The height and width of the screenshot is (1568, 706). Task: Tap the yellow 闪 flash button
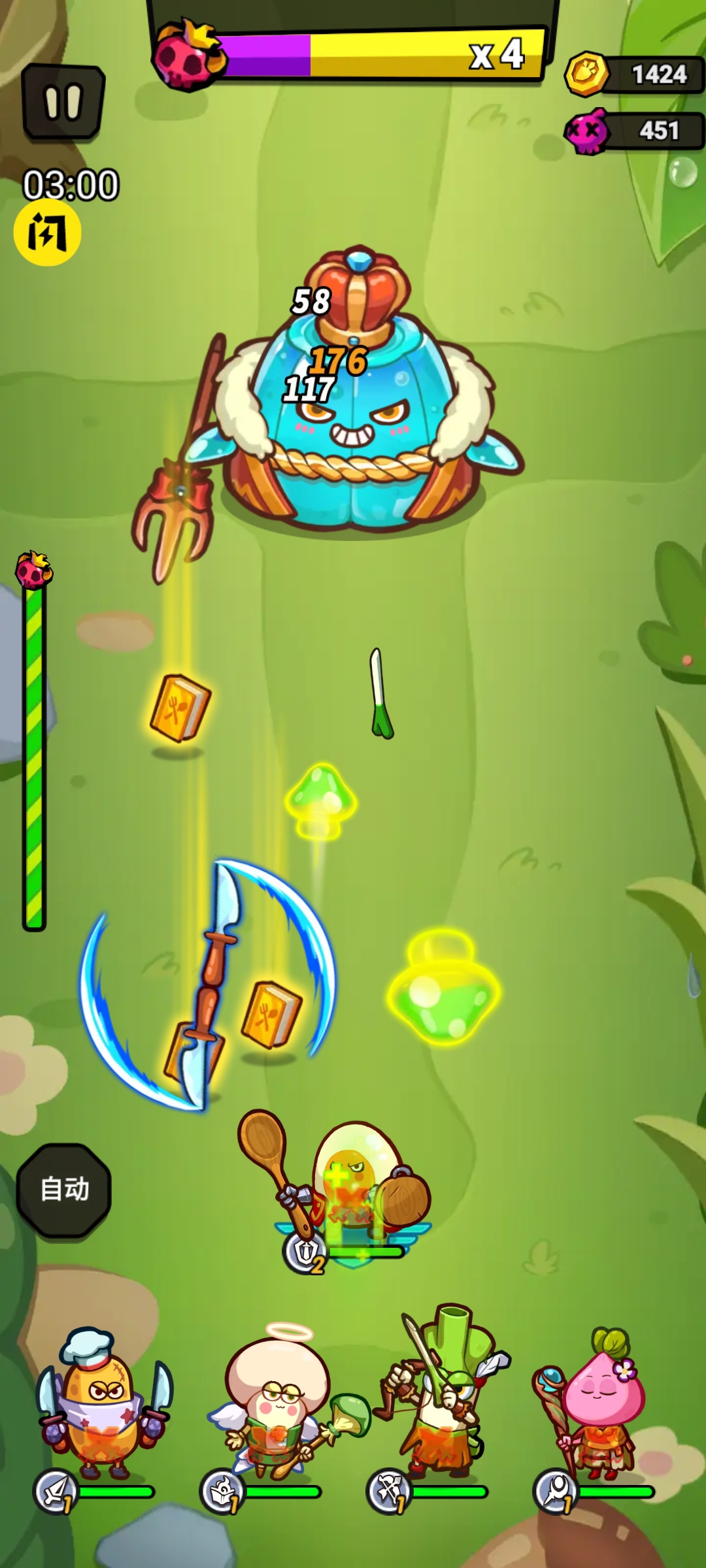(47, 233)
